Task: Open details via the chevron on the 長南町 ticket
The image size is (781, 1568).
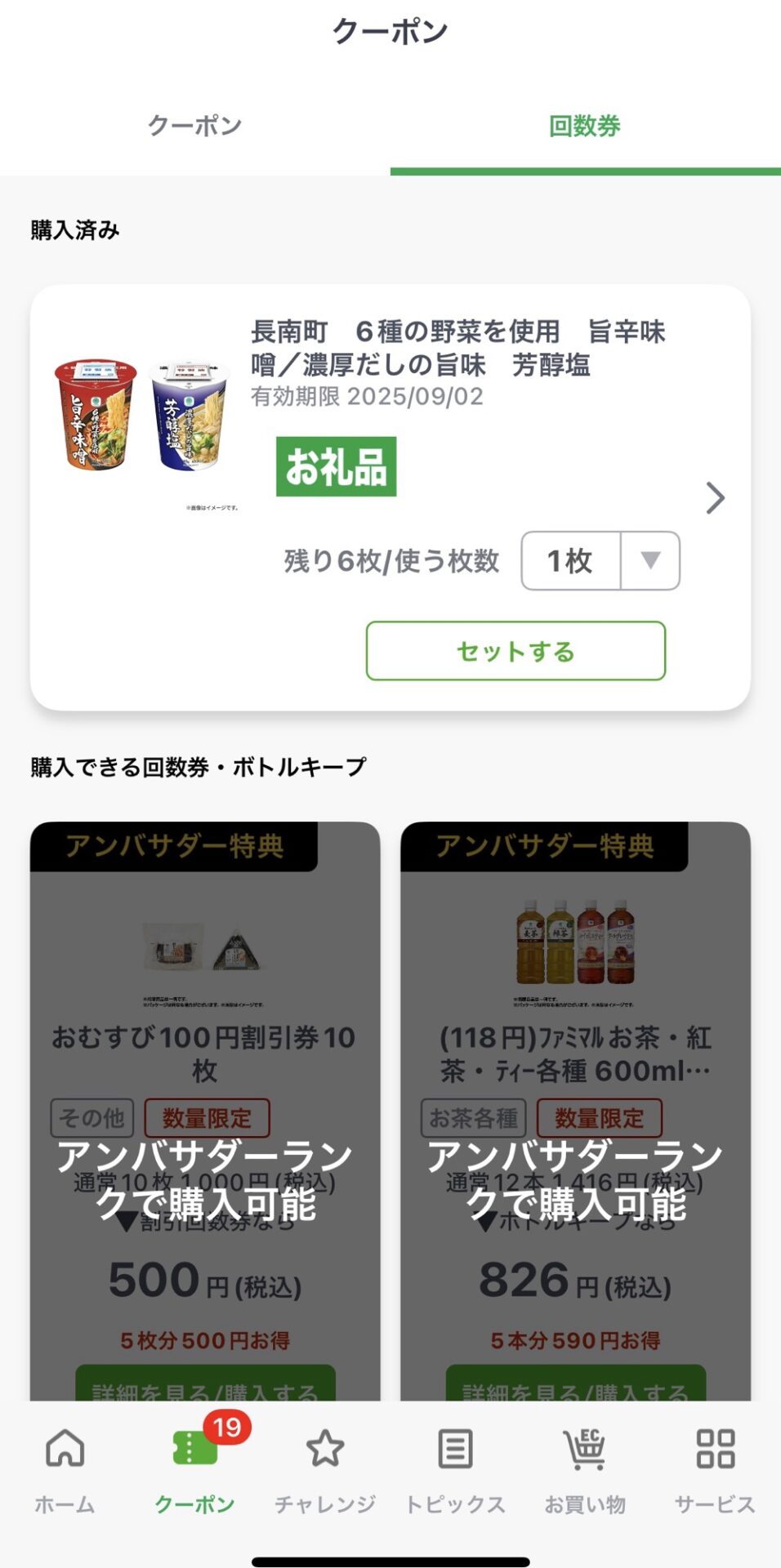Action: pos(715,497)
